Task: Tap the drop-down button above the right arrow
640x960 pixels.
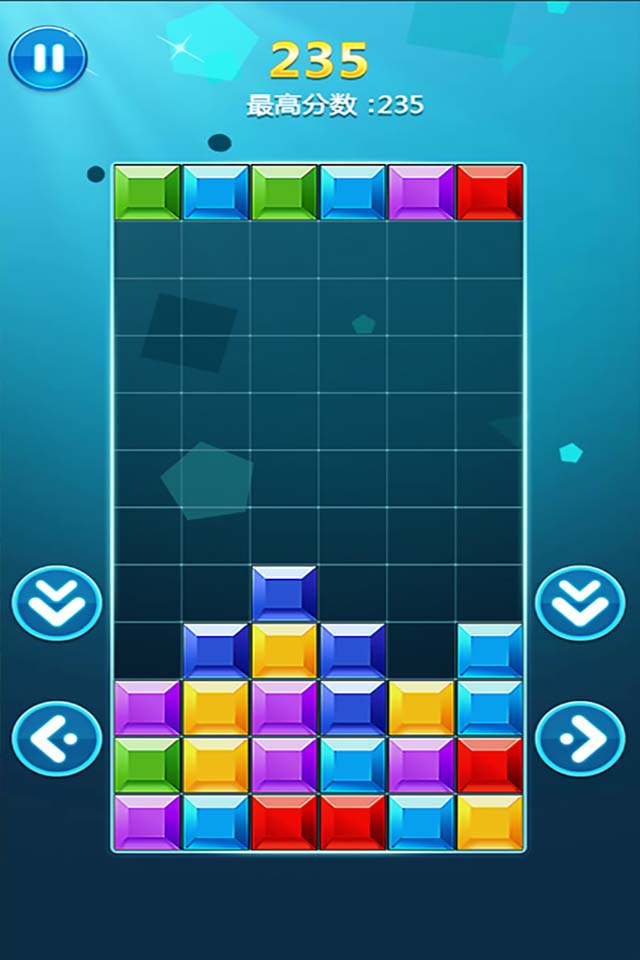Action: (x=581, y=603)
